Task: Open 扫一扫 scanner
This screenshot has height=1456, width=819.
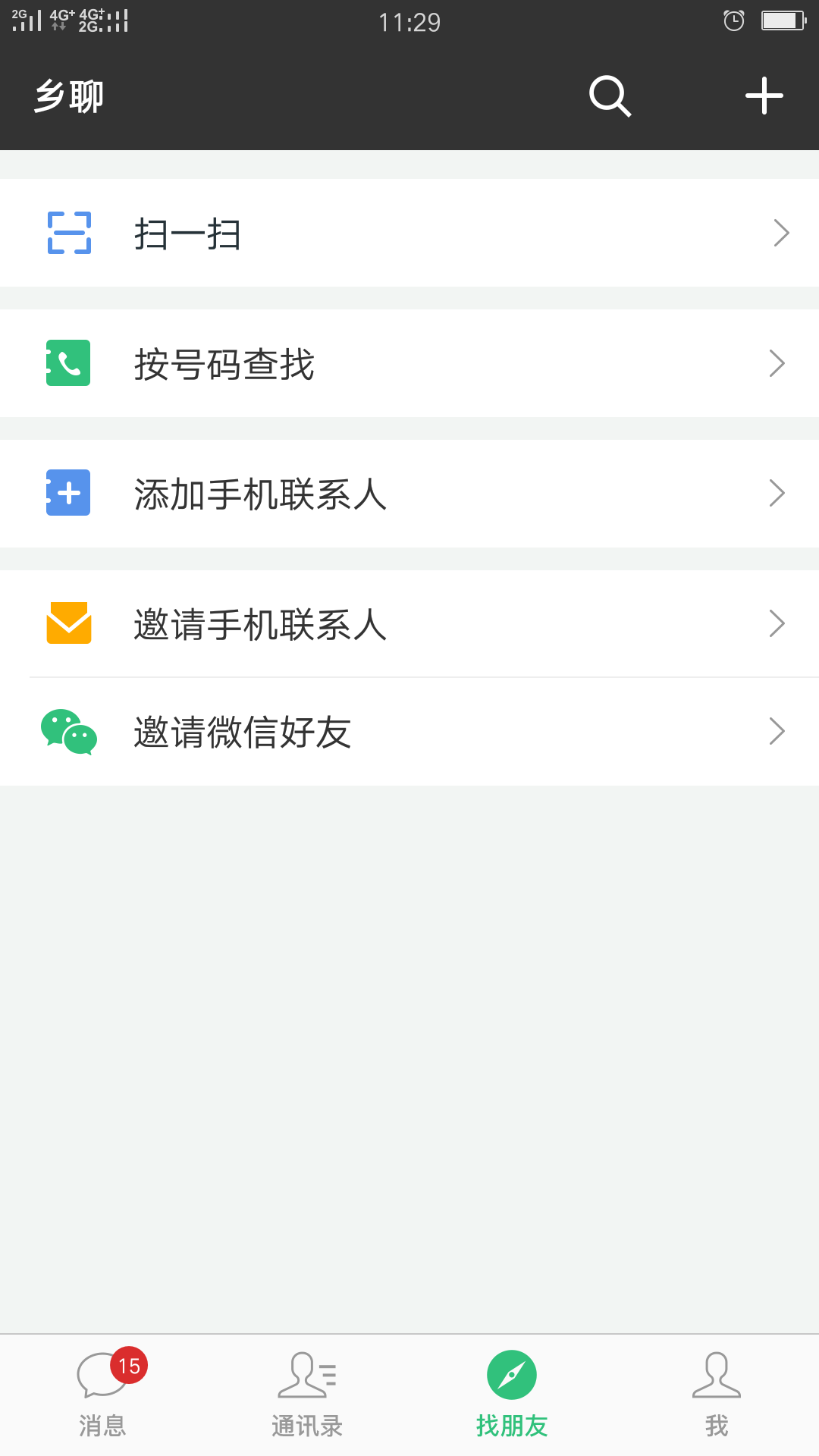Action: pos(409,233)
